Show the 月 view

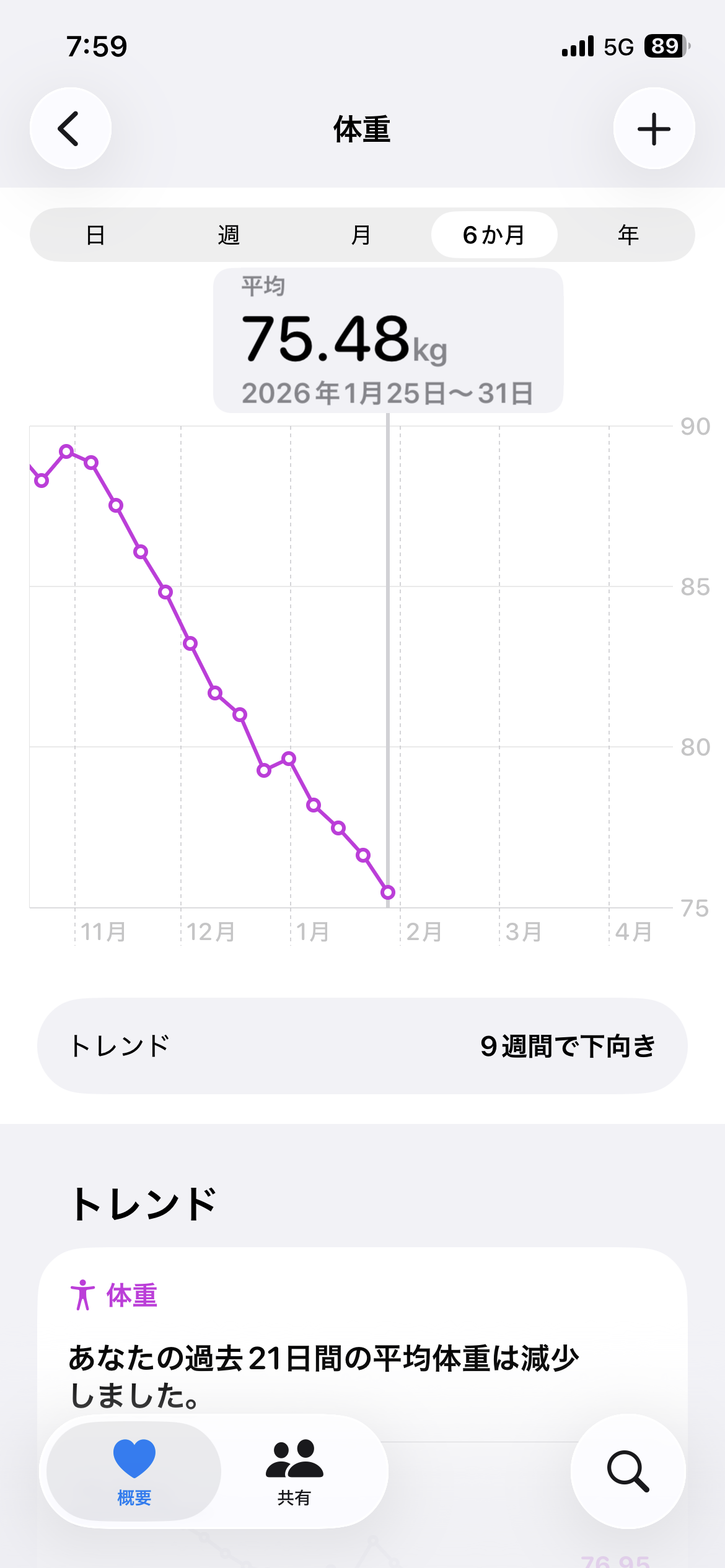coord(361,235)
